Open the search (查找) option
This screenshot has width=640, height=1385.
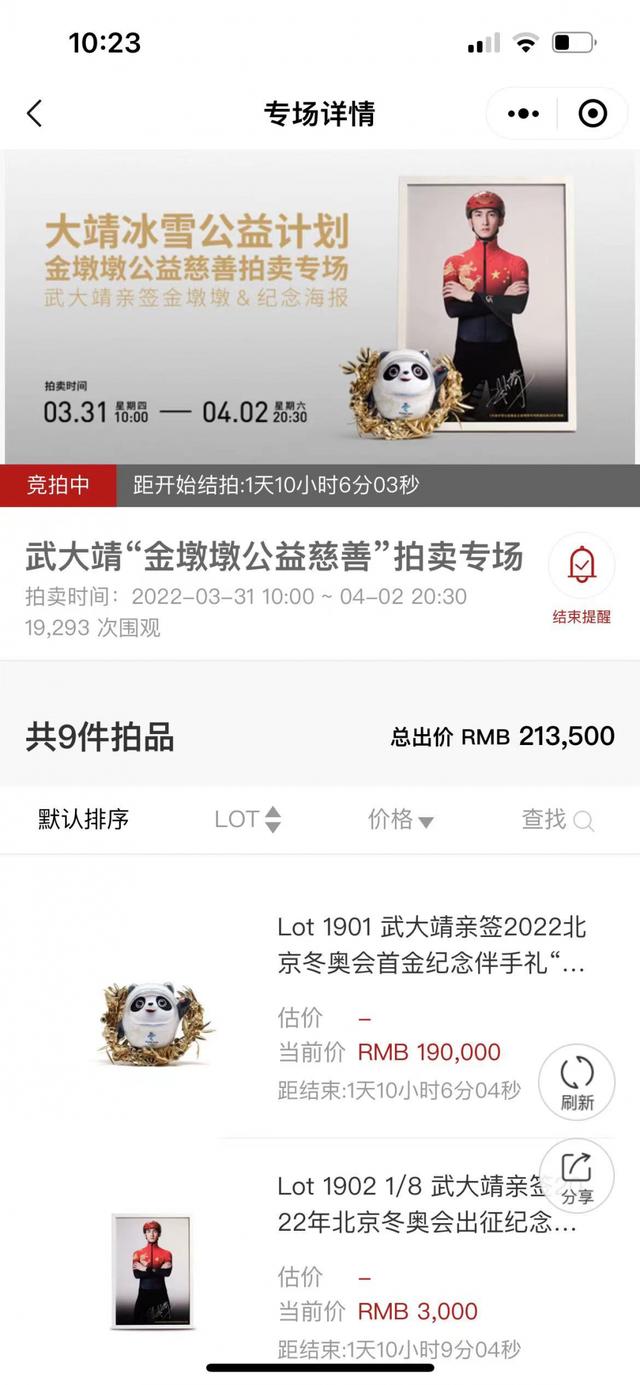[557, 819]
